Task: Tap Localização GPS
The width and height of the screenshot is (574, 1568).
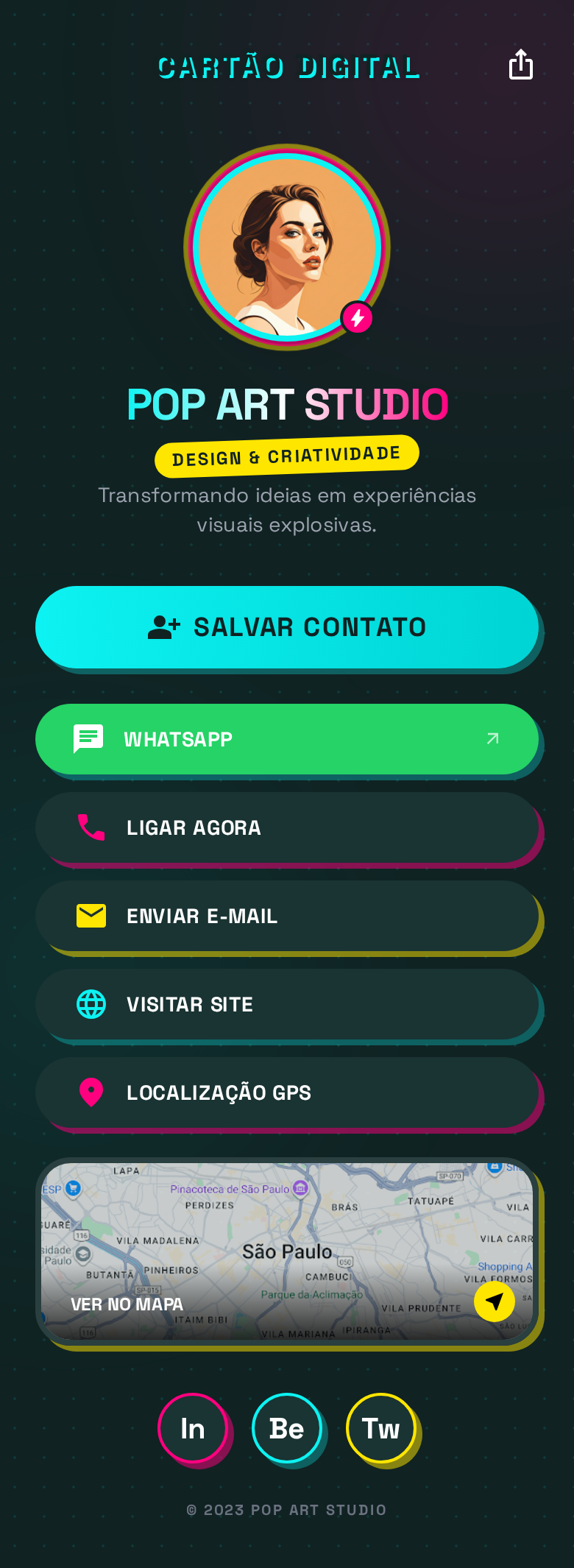Action: pos(287,1092)
